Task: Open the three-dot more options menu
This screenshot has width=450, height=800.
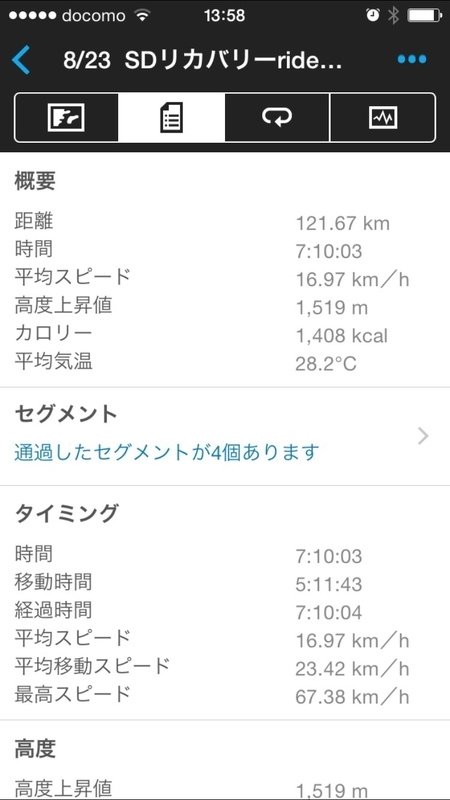Action: tap(412, 60)
